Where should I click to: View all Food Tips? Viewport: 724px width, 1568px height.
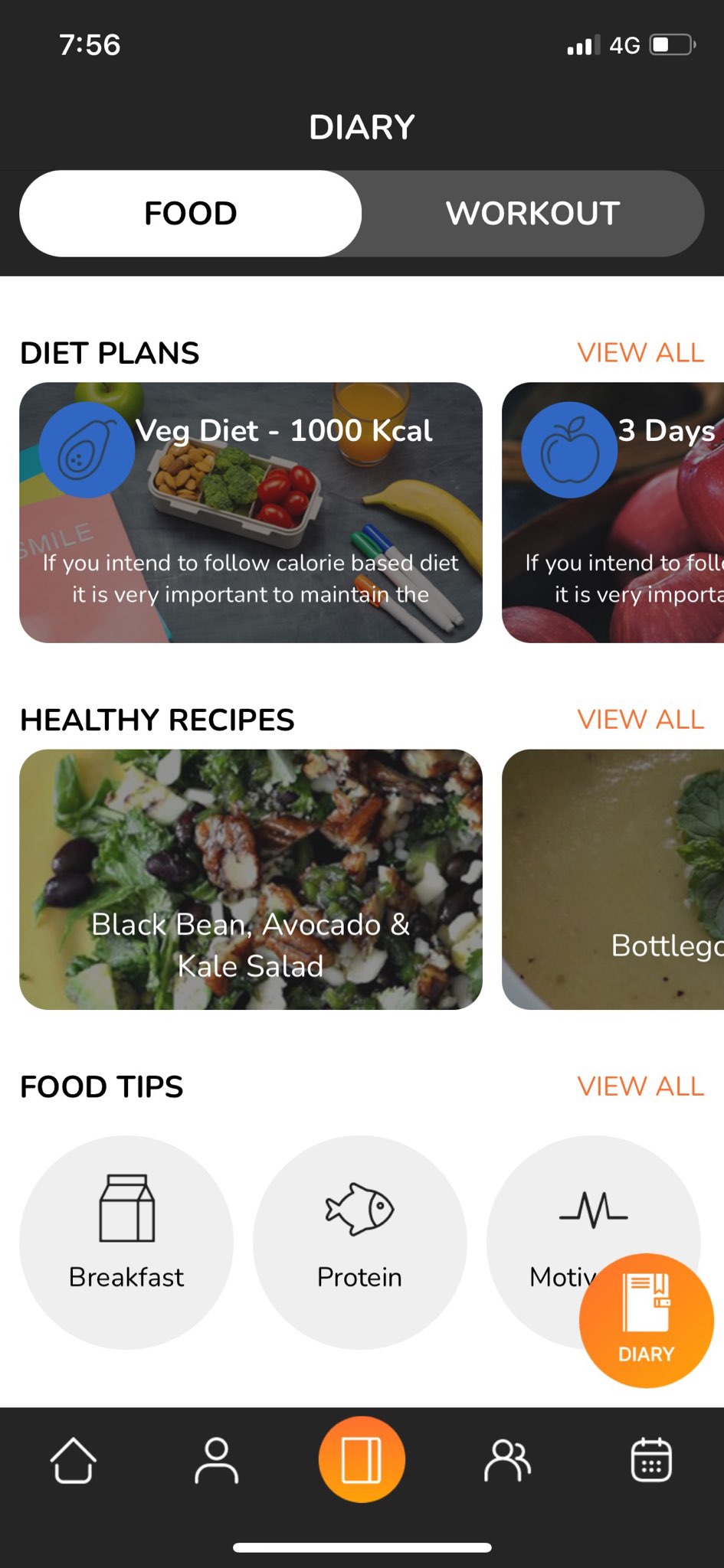click(640, 1086)
